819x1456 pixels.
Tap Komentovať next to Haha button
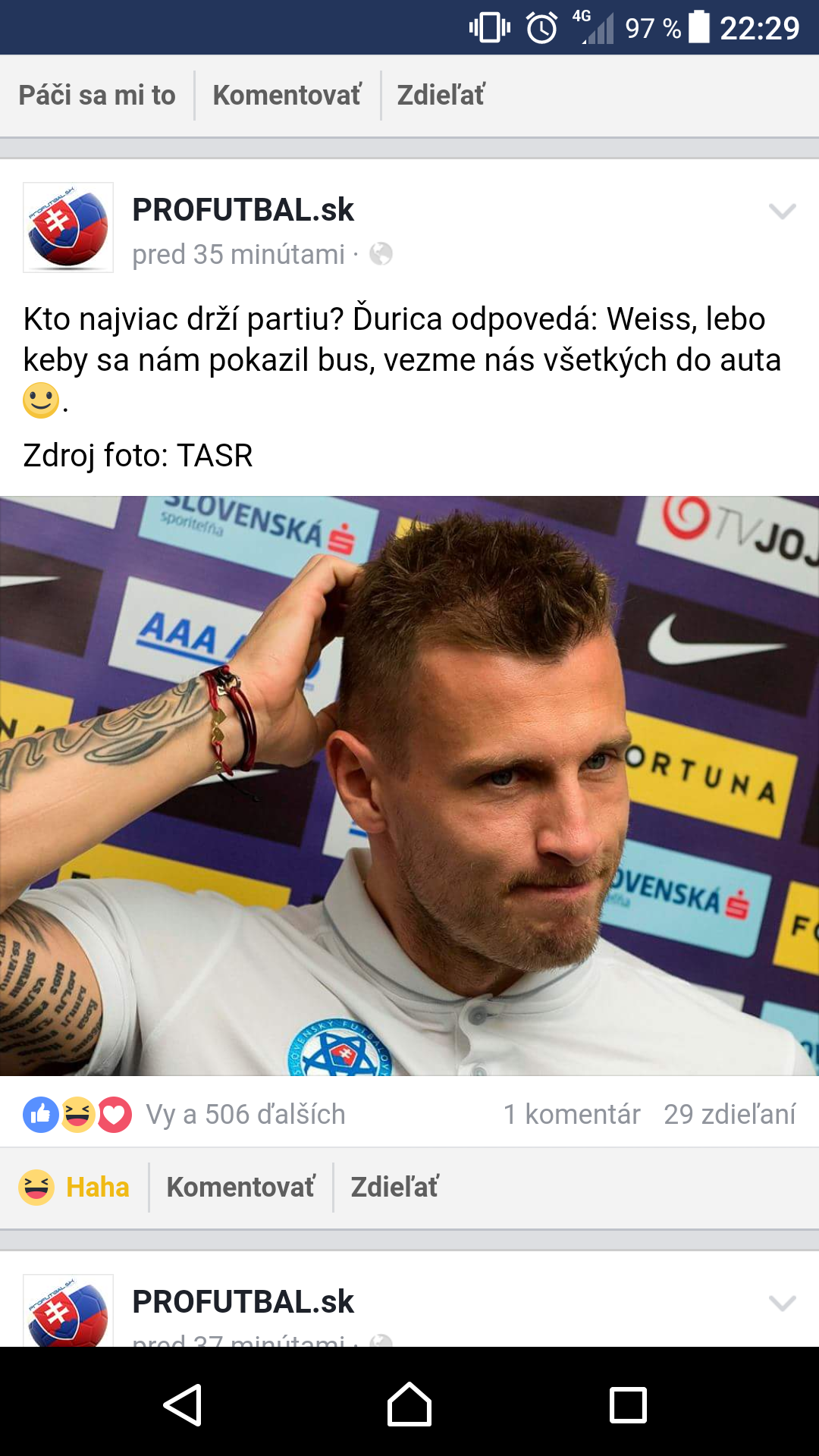click(240, 1188)
